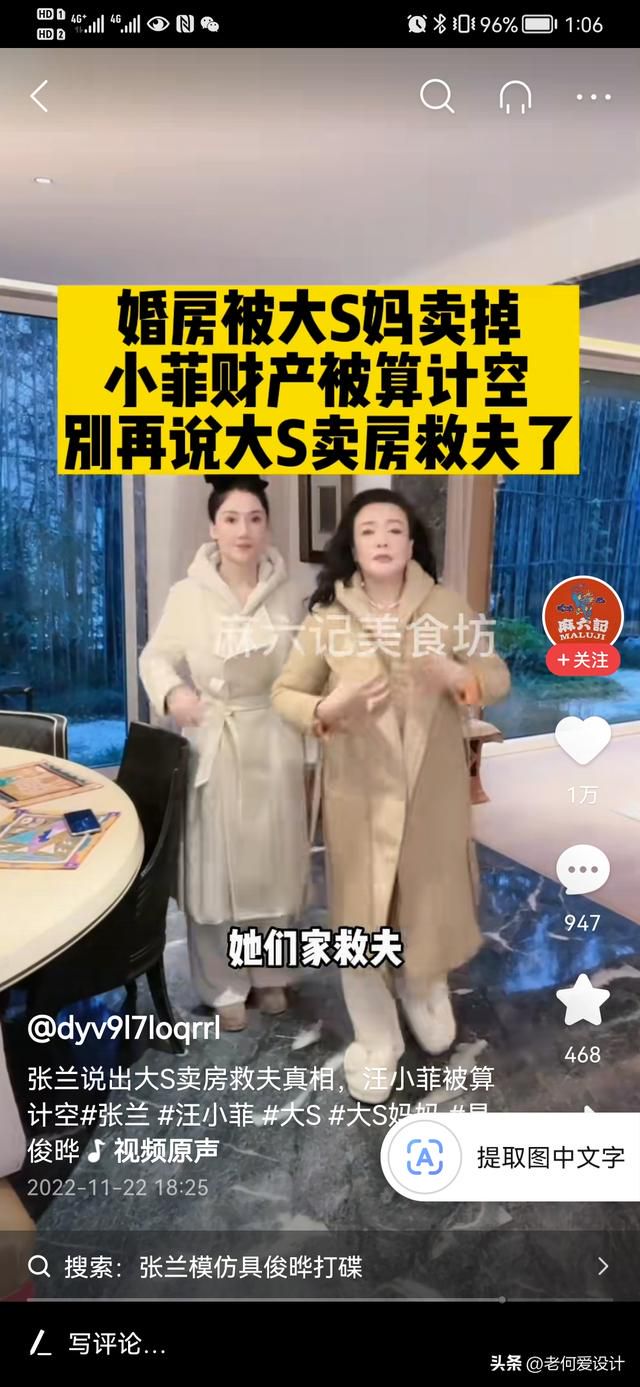
Task: Open the 947 comments bubble
Action: click(582, 871)
